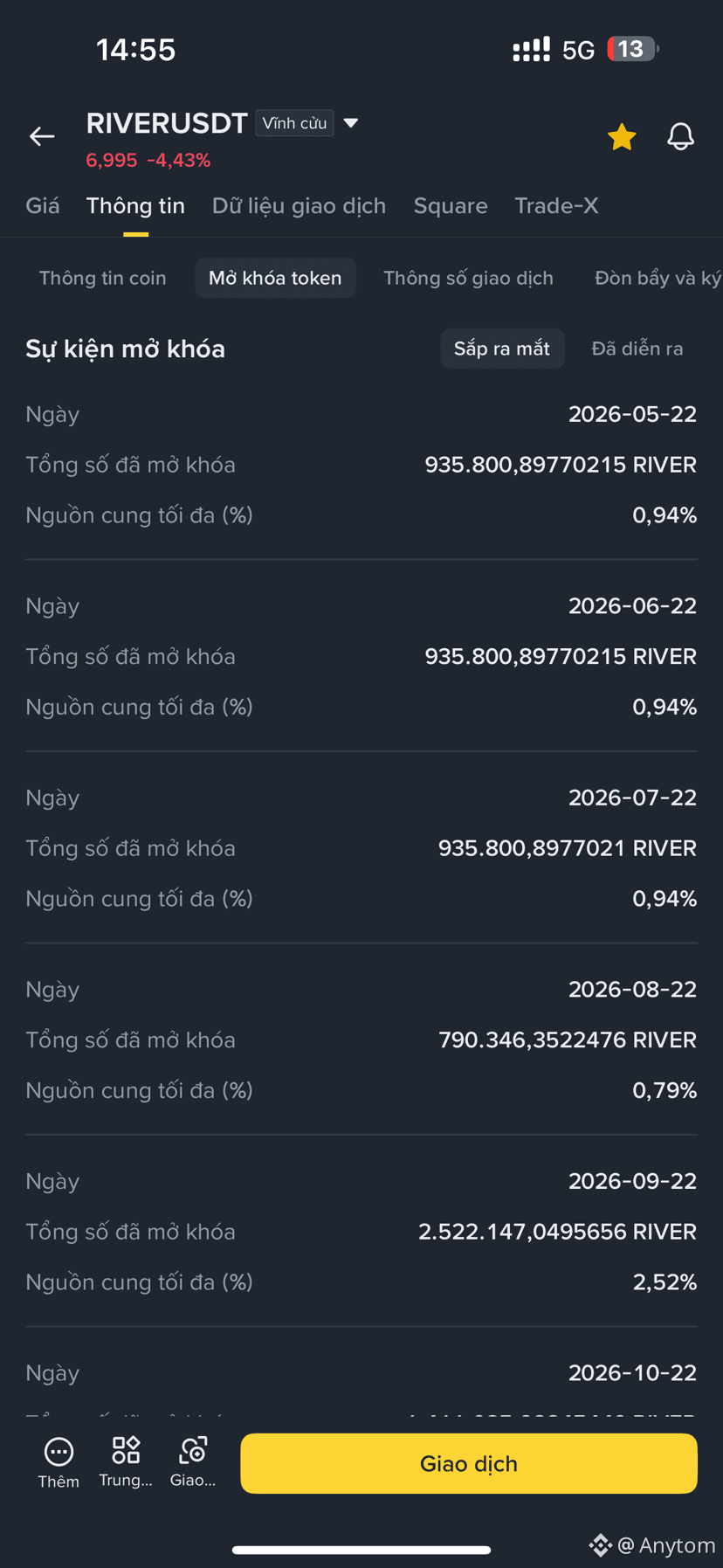Open the Thêm menu at the bottom
This screenshot has height=1568, width=723.
(x=59, y=1462)
